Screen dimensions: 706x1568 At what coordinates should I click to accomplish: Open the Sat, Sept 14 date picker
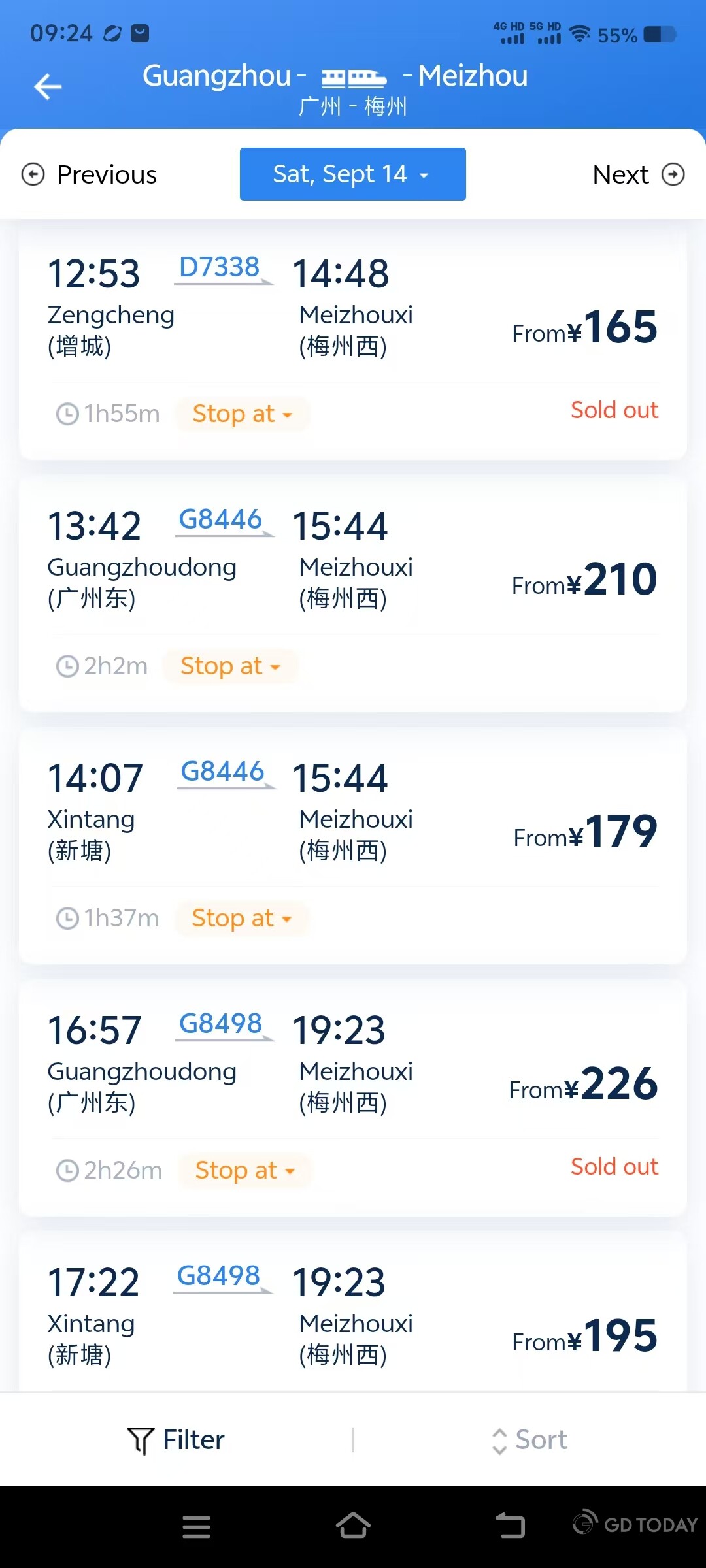(352, 174)
